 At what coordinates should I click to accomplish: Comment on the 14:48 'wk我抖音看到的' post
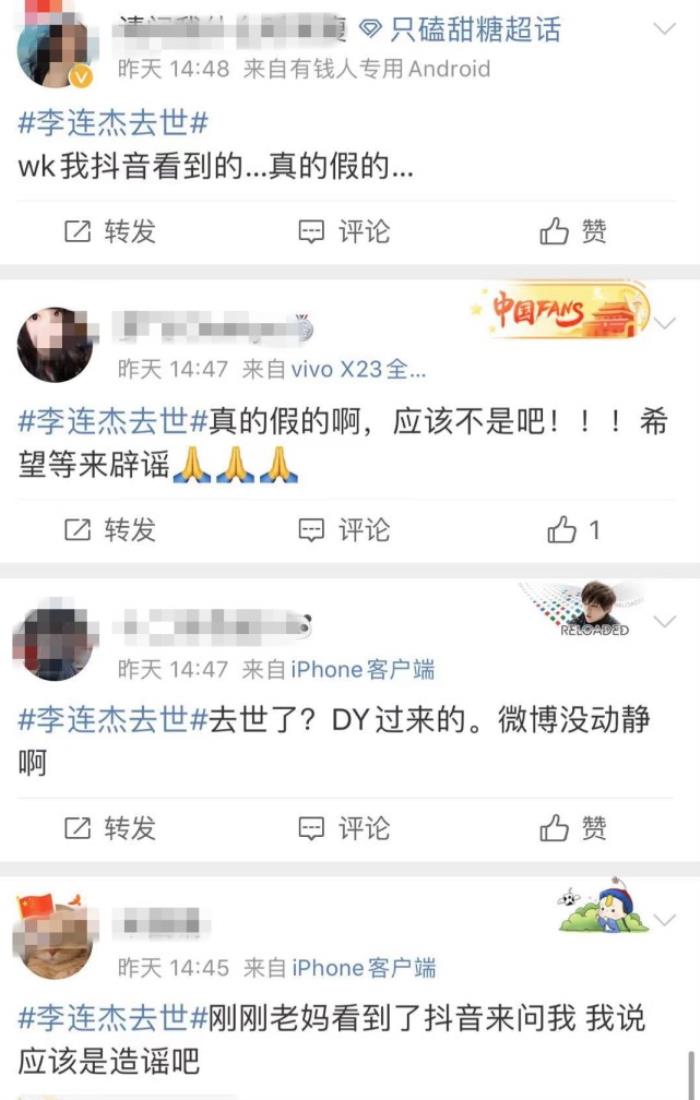pyautogui.click(x=345, y=232)
